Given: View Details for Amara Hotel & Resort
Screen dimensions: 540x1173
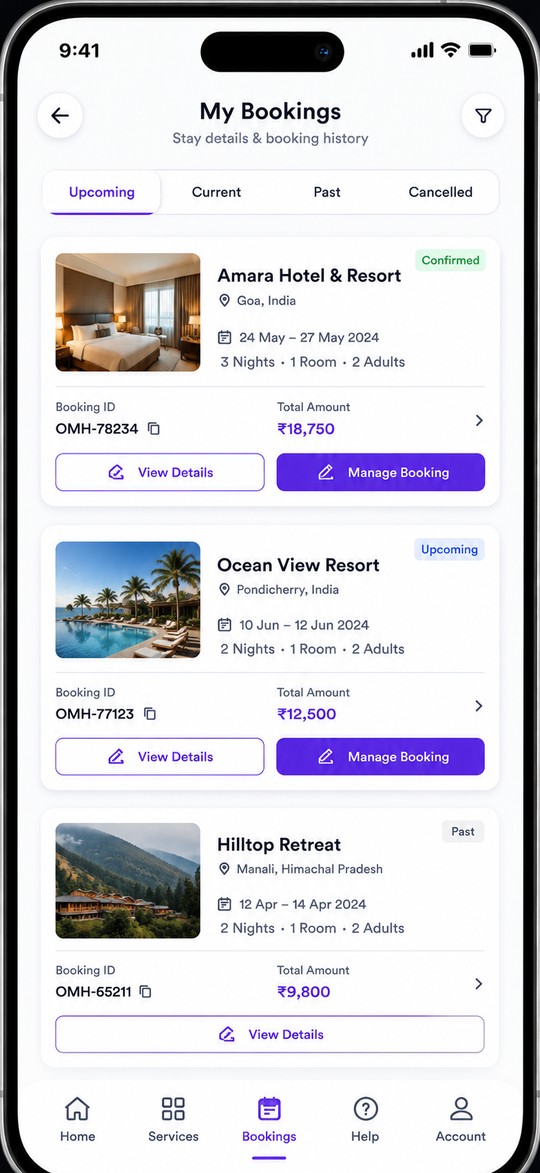Looking at the screenshot, I should pos(160,472).
